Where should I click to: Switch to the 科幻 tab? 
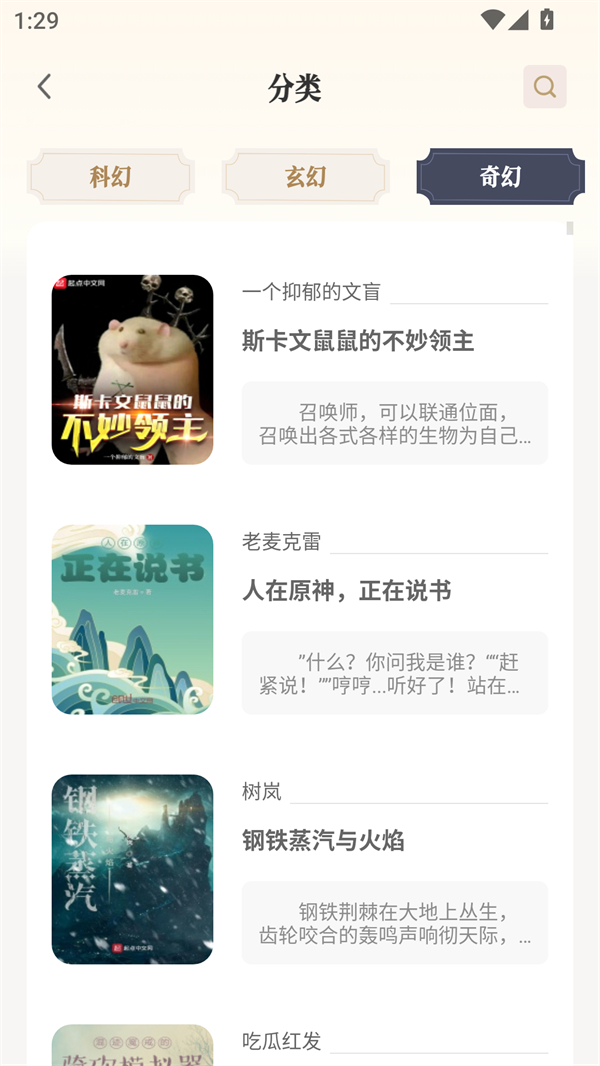point(110,177)
